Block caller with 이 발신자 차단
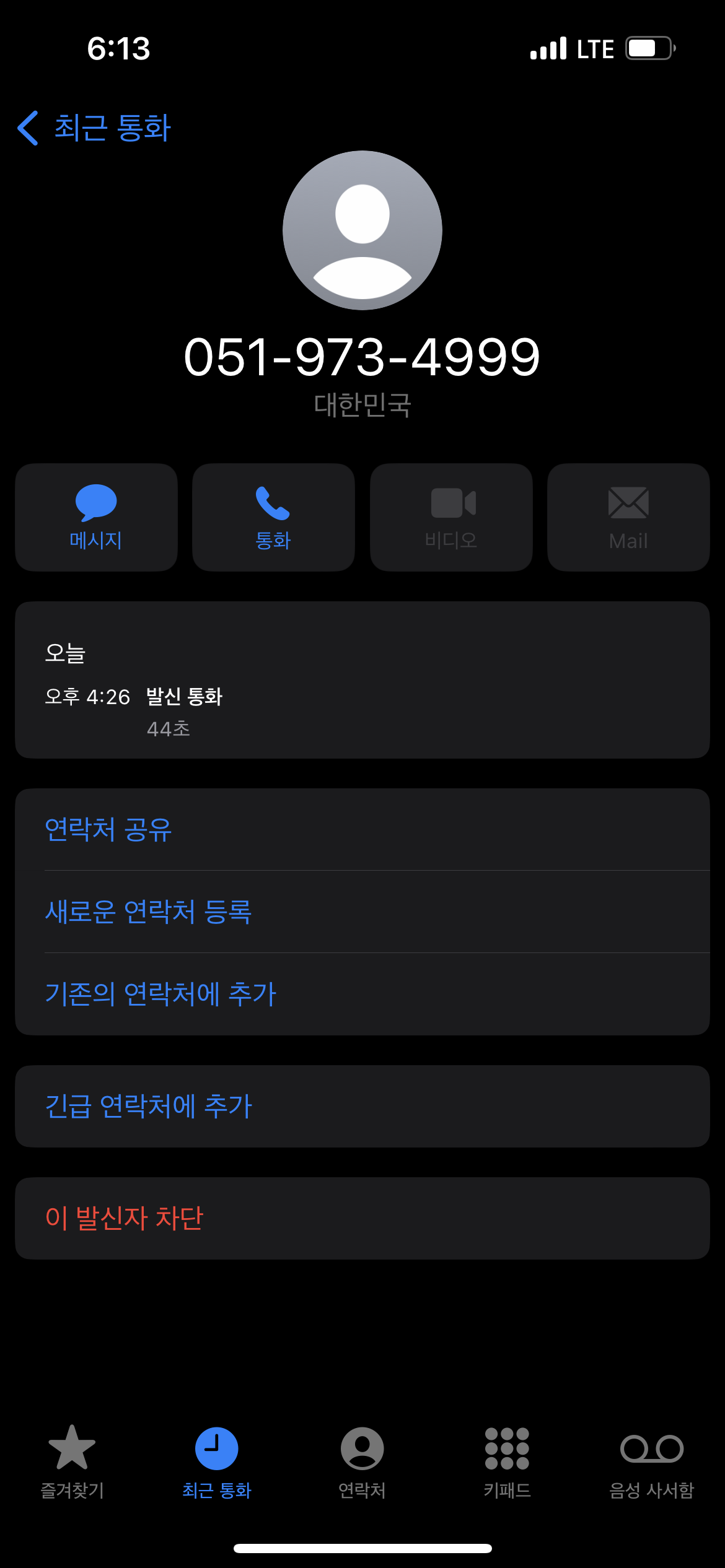The image size is (725, 1568). pos(362,1218)
